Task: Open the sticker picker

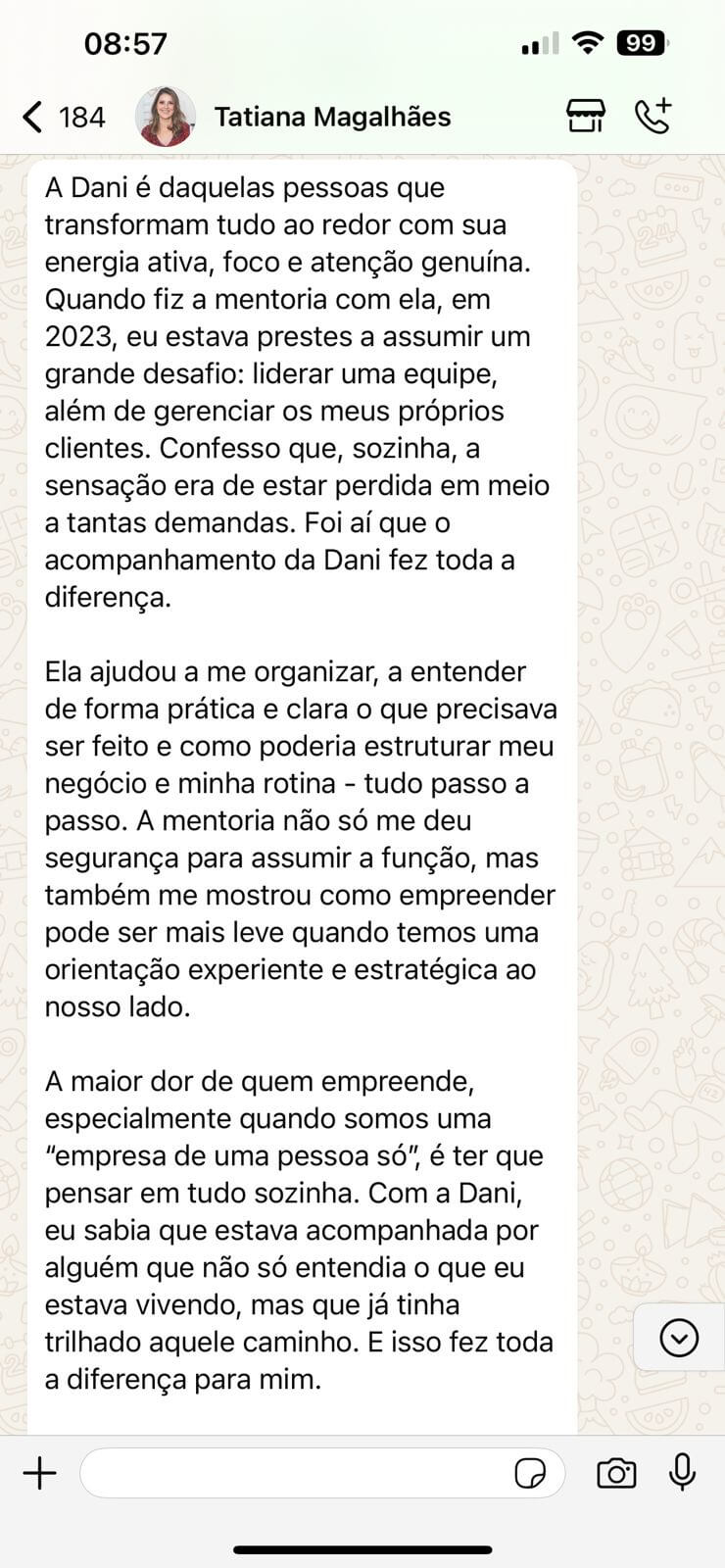Action: coord(530,1473)
